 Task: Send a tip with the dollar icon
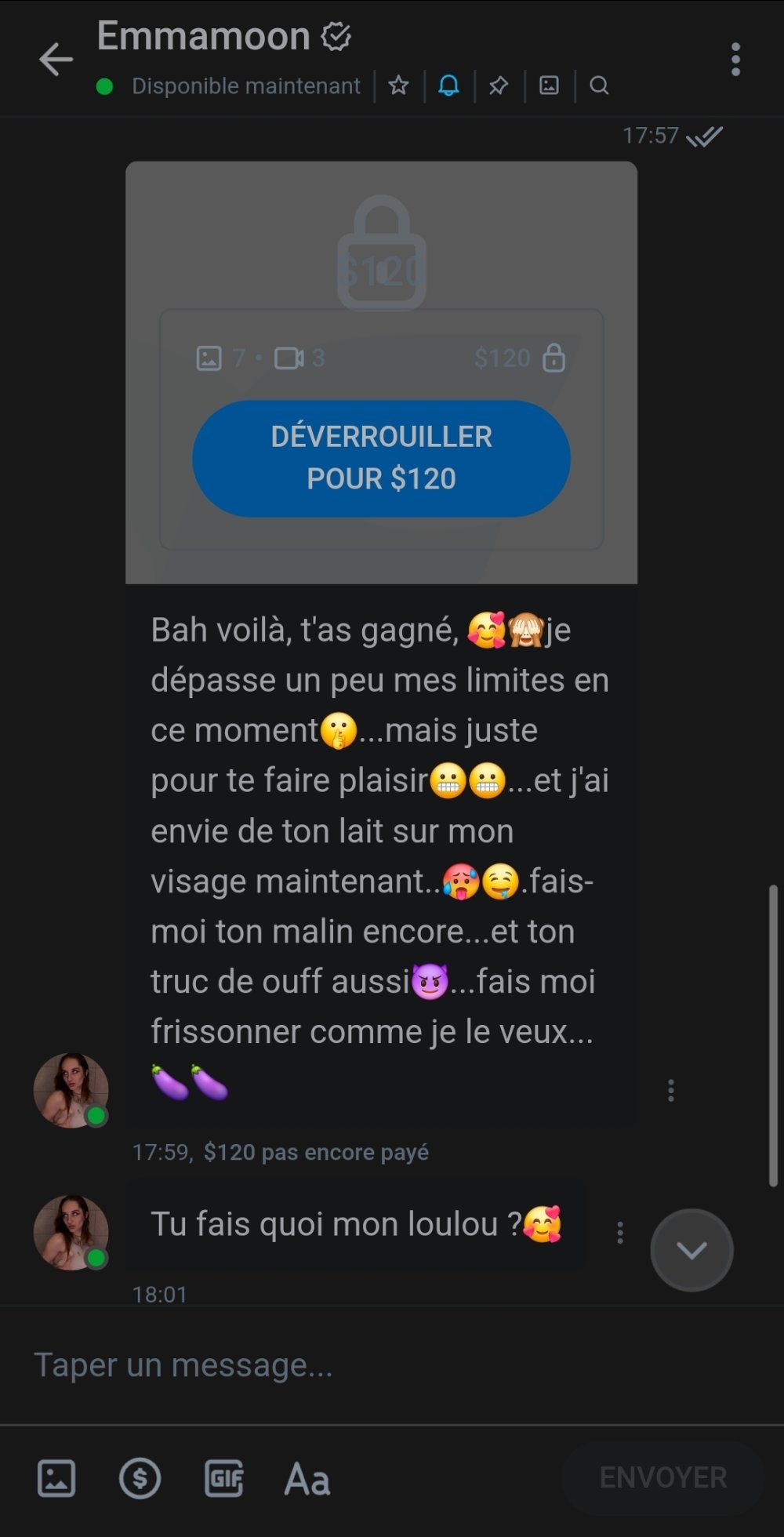pyautogui.click(x=140, y=1478)
